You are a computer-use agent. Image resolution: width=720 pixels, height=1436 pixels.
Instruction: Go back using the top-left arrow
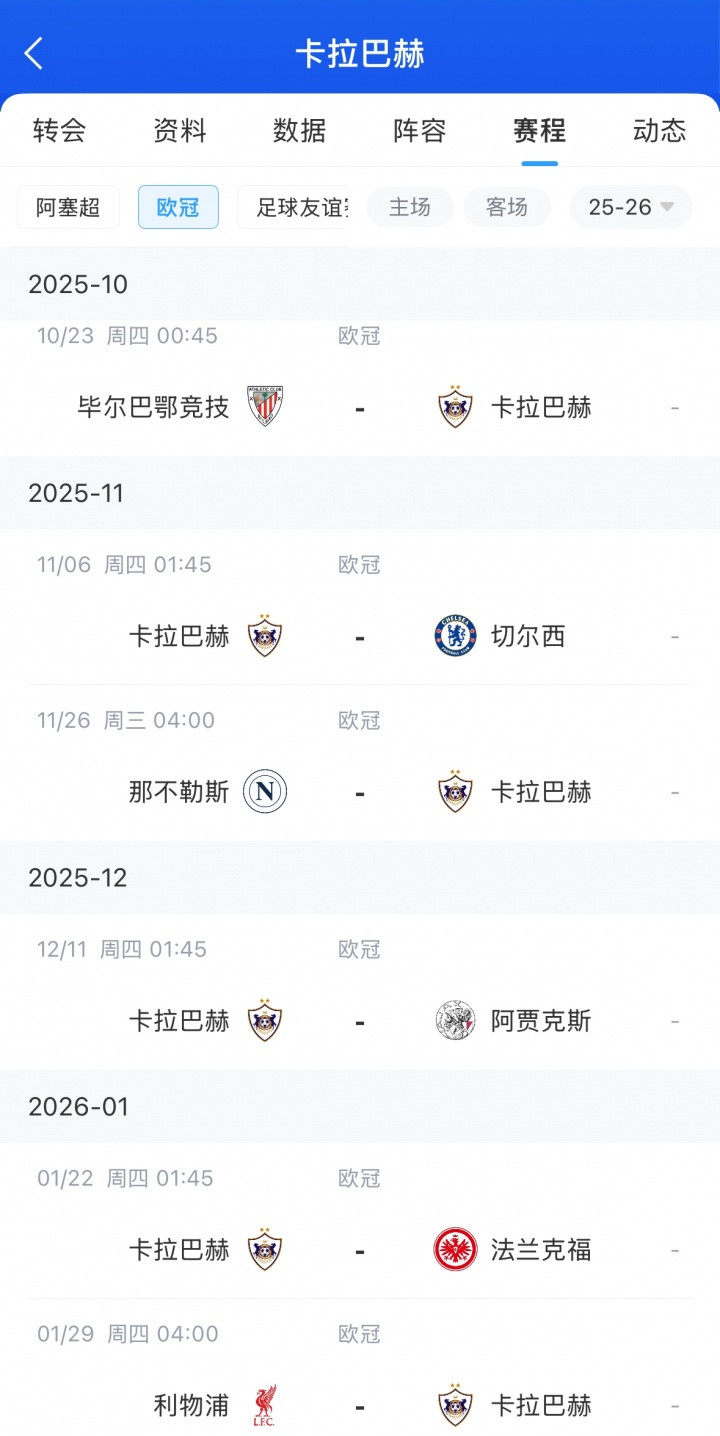34,54
